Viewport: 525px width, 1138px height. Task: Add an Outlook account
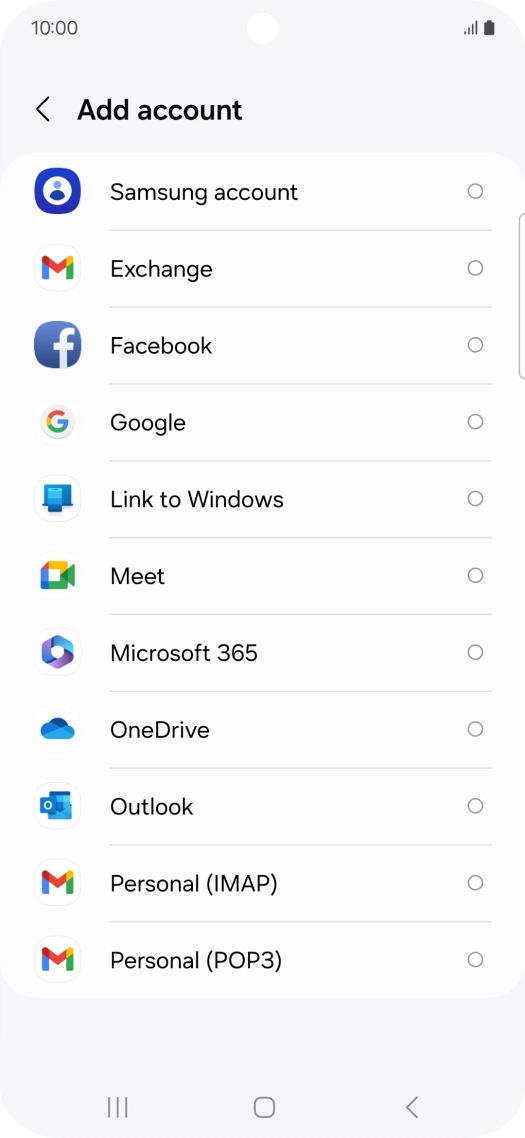coord(262,807)
